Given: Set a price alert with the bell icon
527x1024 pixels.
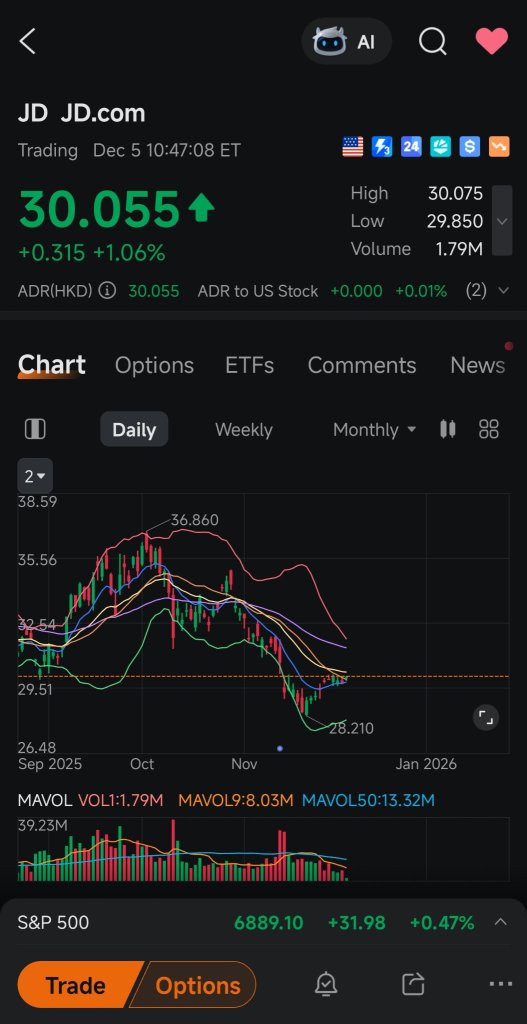Looking at the screenshot, I should pyautogui.click(x=325, y=984).
